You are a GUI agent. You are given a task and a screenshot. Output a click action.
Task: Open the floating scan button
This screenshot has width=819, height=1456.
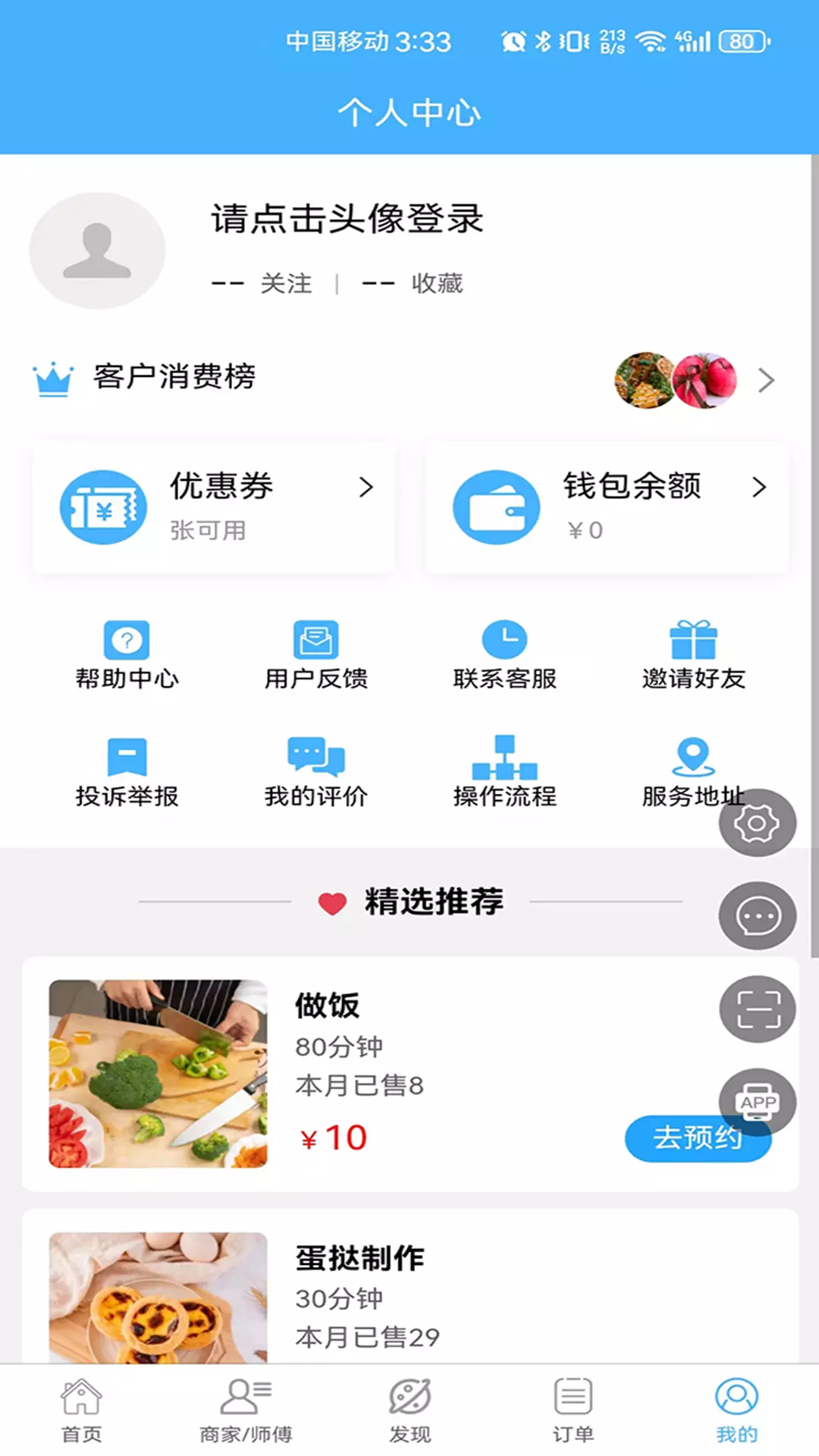point(758,1009)
